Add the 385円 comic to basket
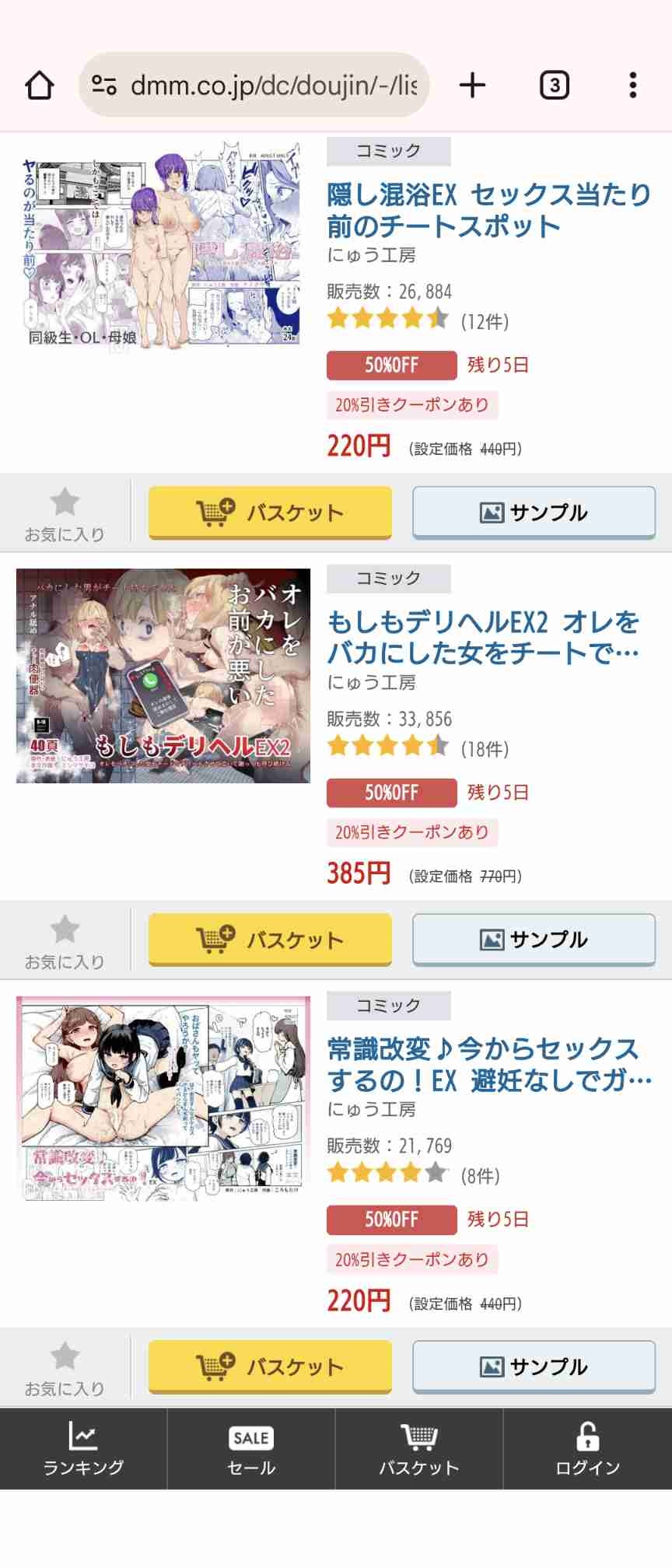Viewport: 672px width, 1568px height. point(270,940)
